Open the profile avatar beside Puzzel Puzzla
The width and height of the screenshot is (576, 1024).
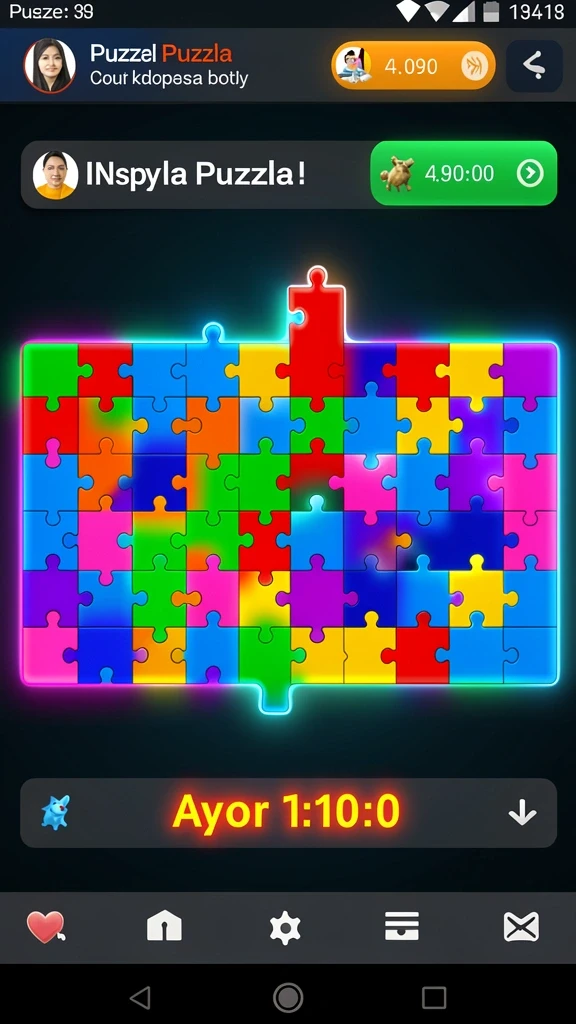click(x=50, y=65)
